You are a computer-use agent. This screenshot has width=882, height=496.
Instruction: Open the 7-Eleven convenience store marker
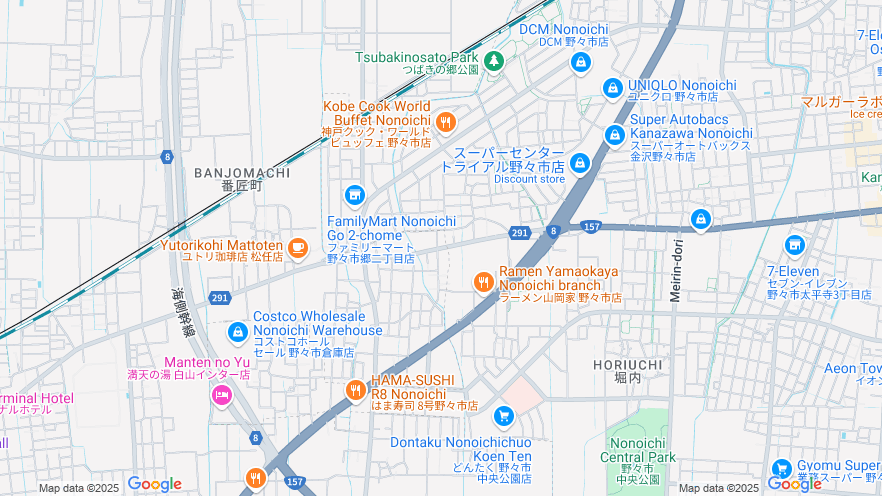coord(795,245)
